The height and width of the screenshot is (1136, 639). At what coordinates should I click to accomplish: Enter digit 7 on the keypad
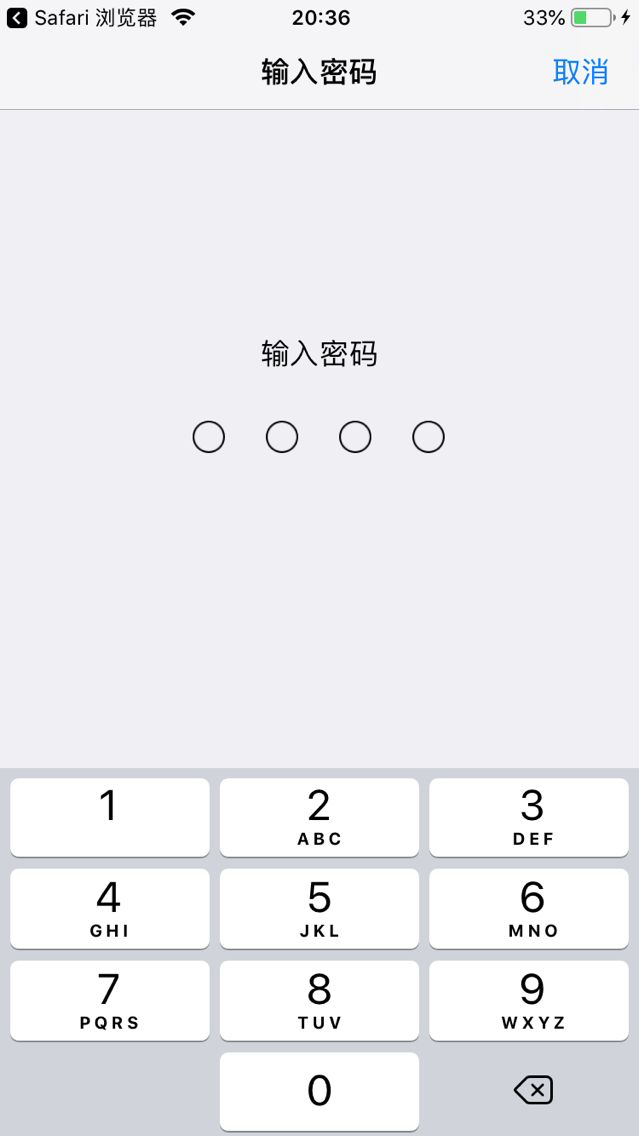(x=110, y=1000)
